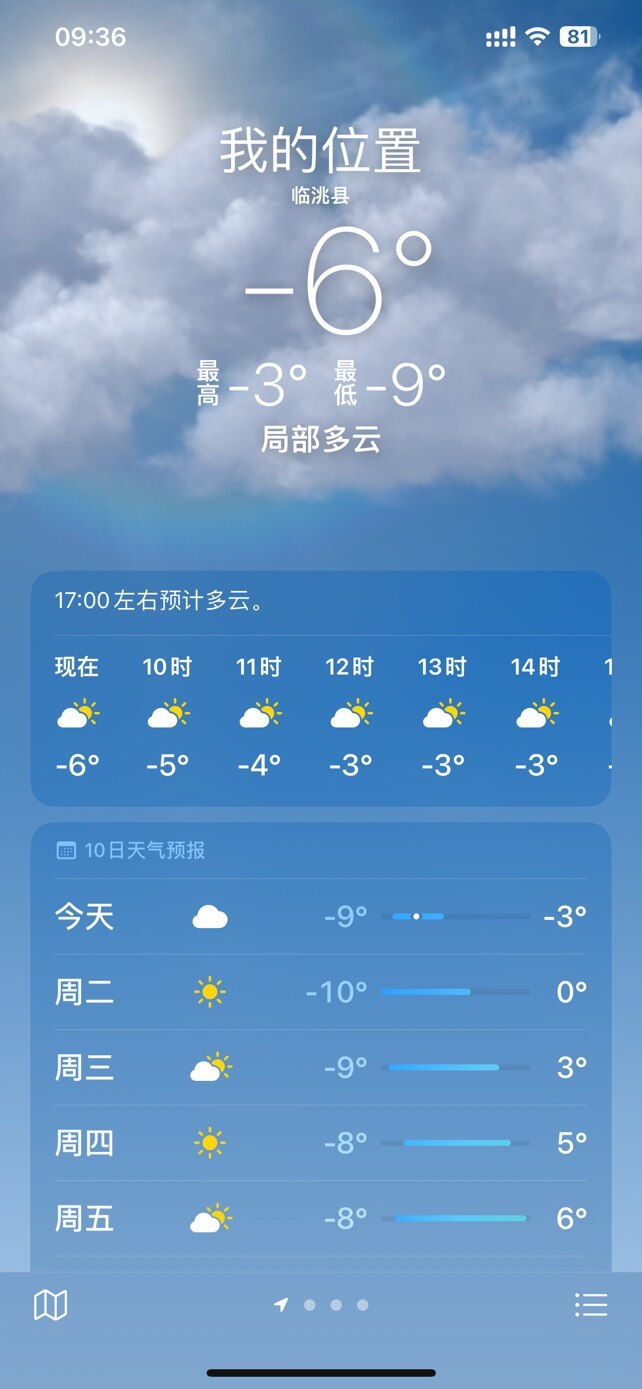The width and height of the screenshot is (642, 1389).
Task: Open the 周三 daily forecast
Action: (320, 1067)
